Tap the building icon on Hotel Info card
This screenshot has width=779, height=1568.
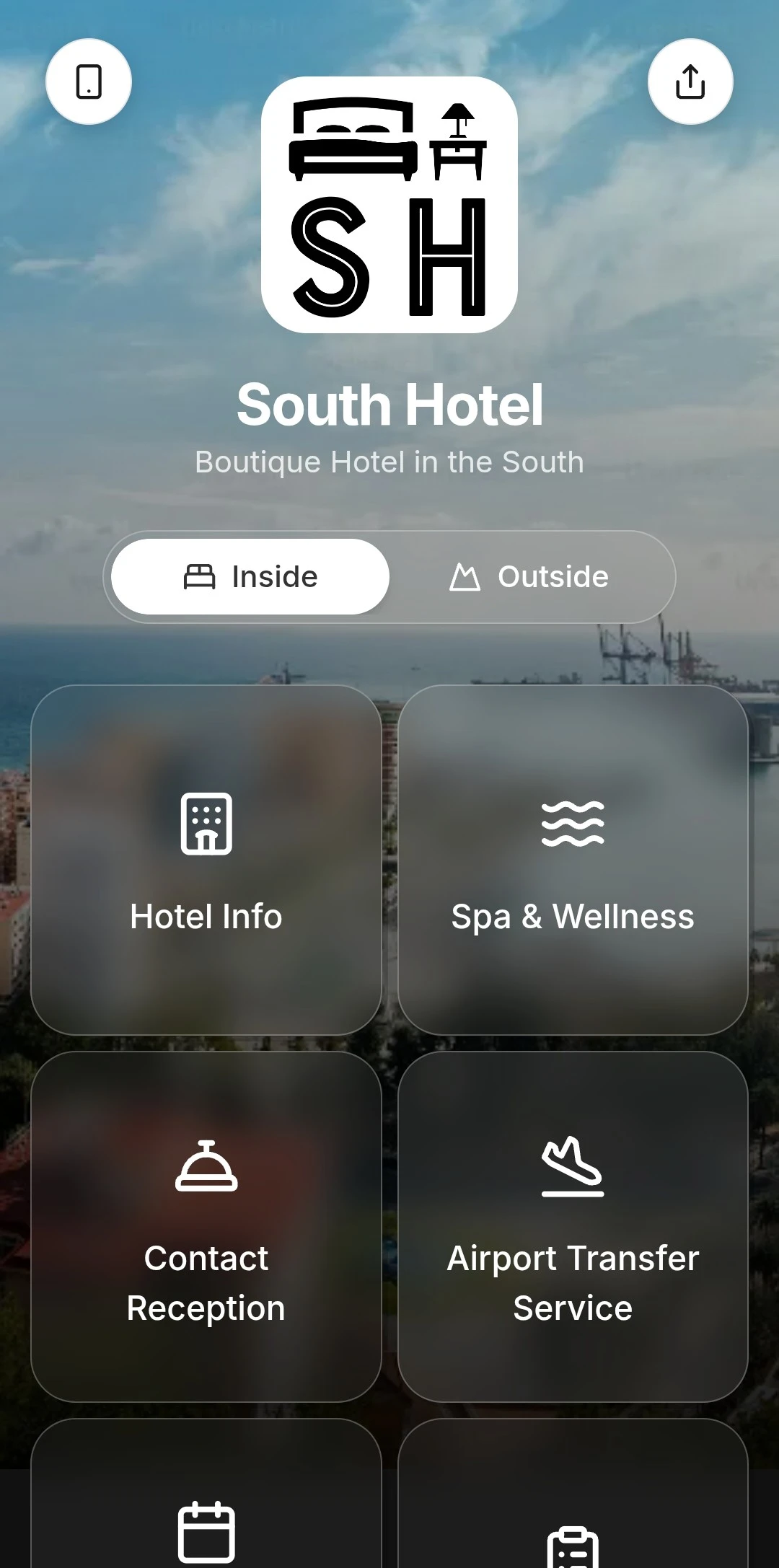(206, 824)
